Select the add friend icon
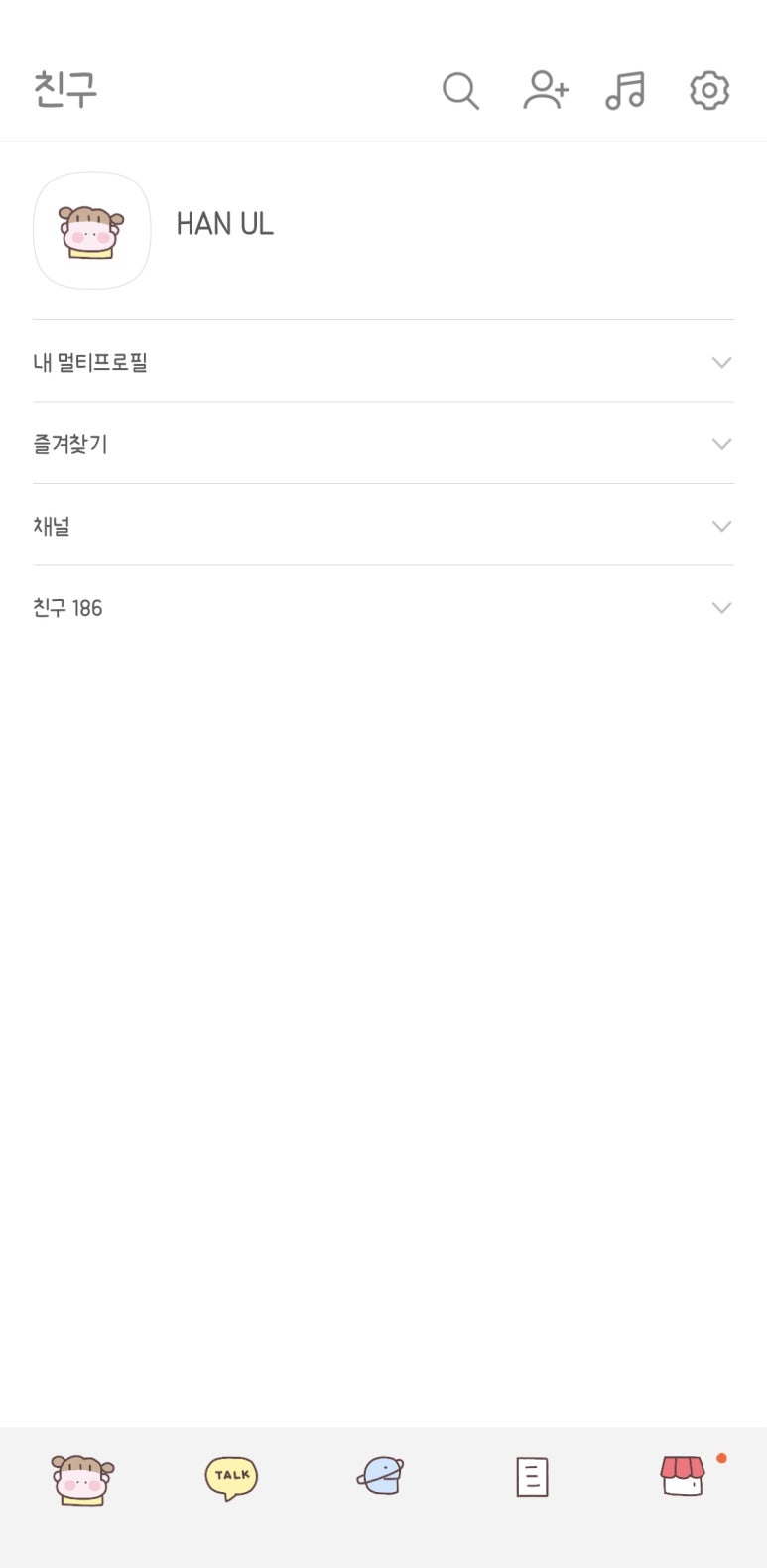767x1568 pixels. (545, 90)
